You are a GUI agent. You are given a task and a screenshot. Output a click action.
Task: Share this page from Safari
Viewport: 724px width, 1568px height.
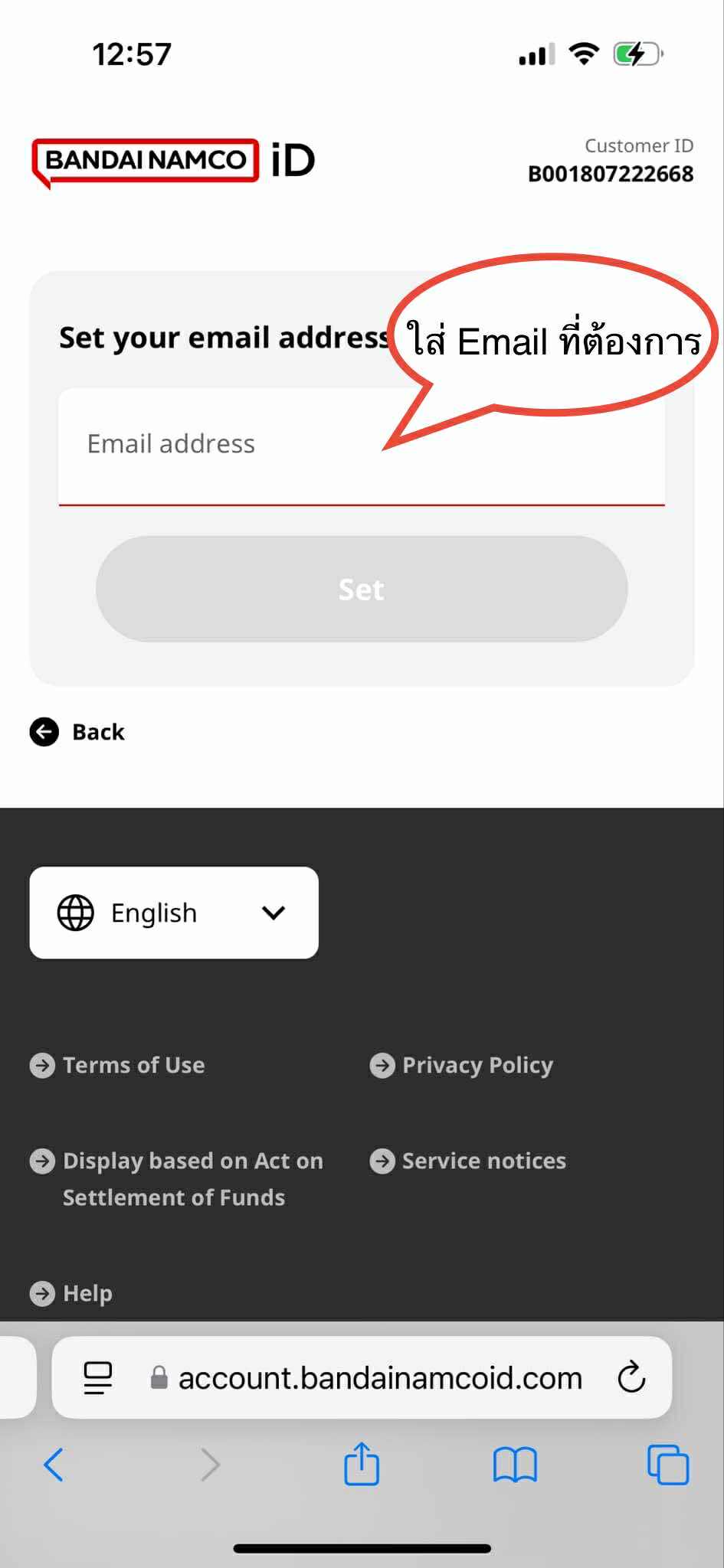coord(362,1464)
